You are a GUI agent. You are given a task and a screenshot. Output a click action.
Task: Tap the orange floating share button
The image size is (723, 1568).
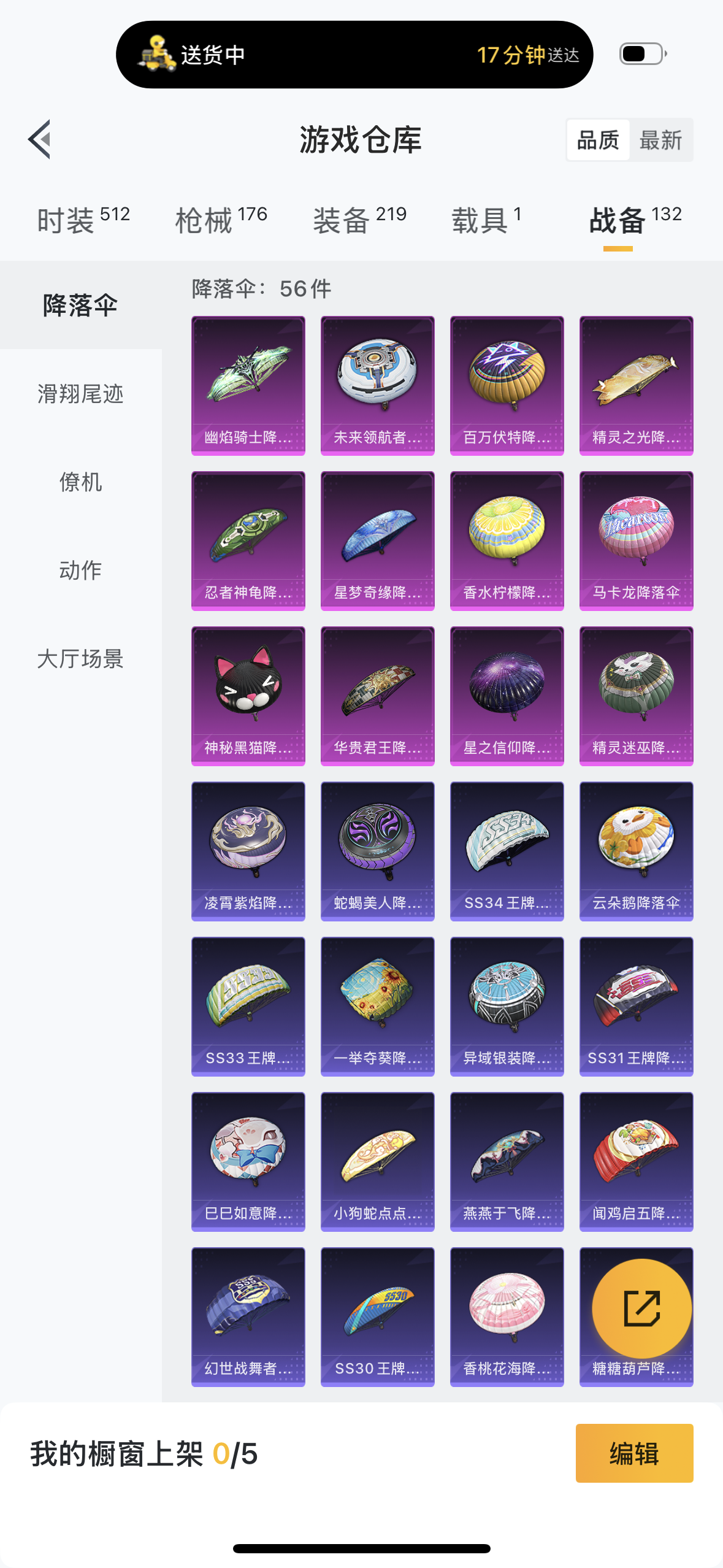click(642, 1309)
